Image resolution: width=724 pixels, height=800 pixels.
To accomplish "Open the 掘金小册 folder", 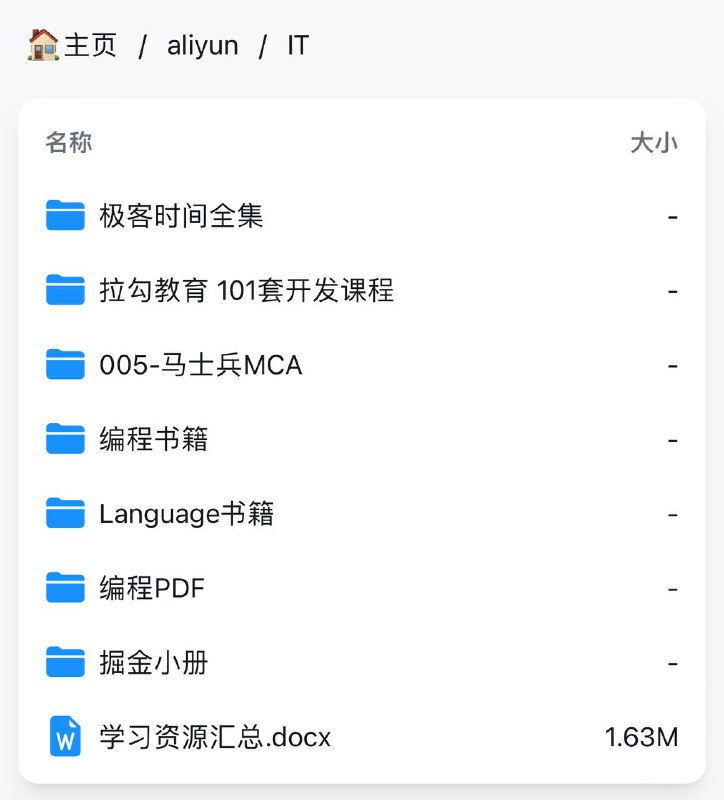I will [153, 662].
